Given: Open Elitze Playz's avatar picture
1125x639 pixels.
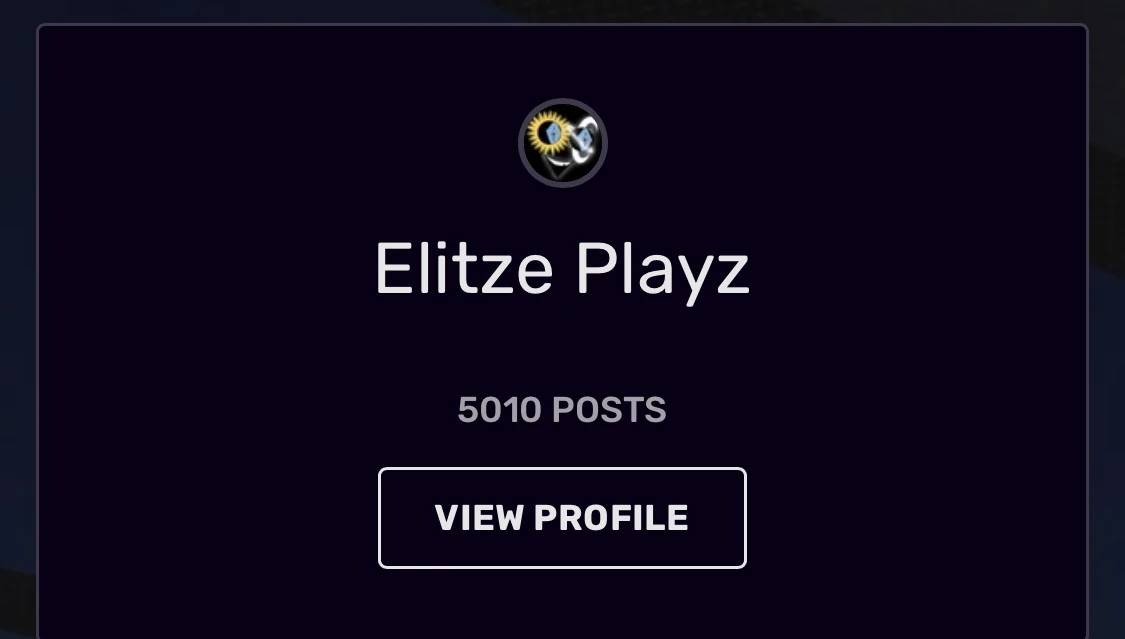Looking at the screenshot, I should tap(563, 143).
